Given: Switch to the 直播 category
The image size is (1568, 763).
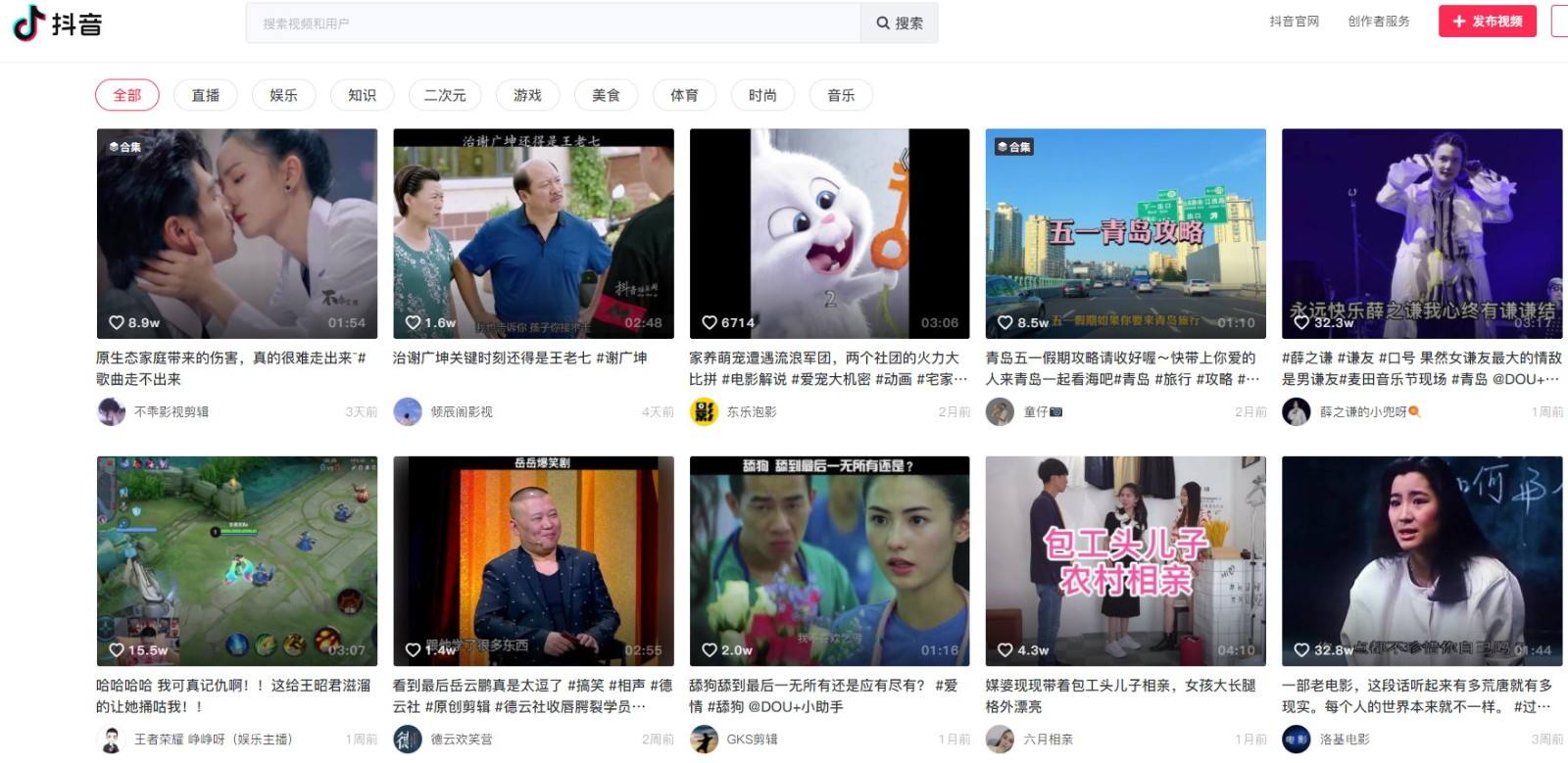Looking at the screenshot, I should (206, 95).
